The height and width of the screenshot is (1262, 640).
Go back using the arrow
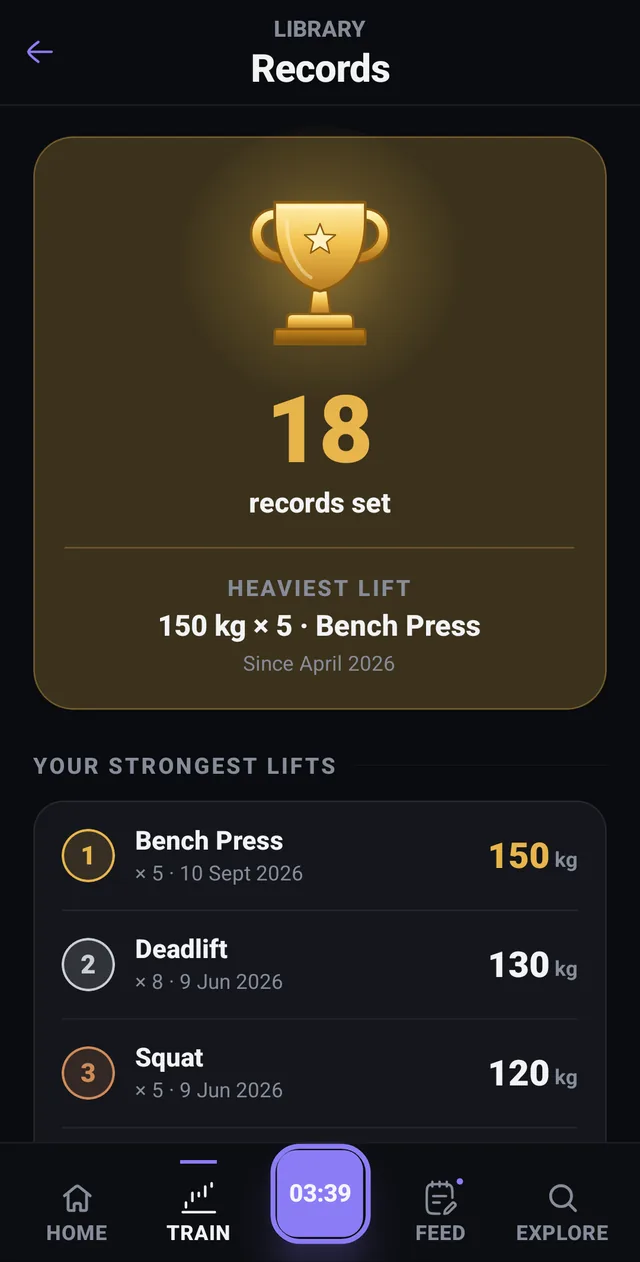40,52
